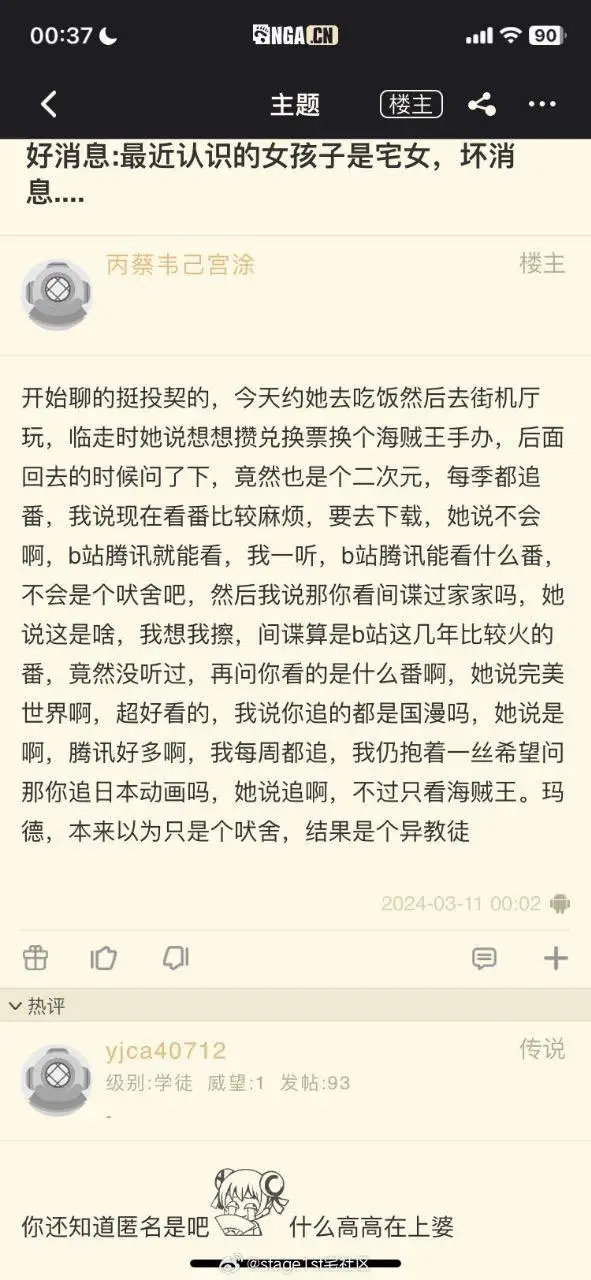
Task: Tap the 楼主 filter button
Action: pyautogui.click(x=411, y=104)
